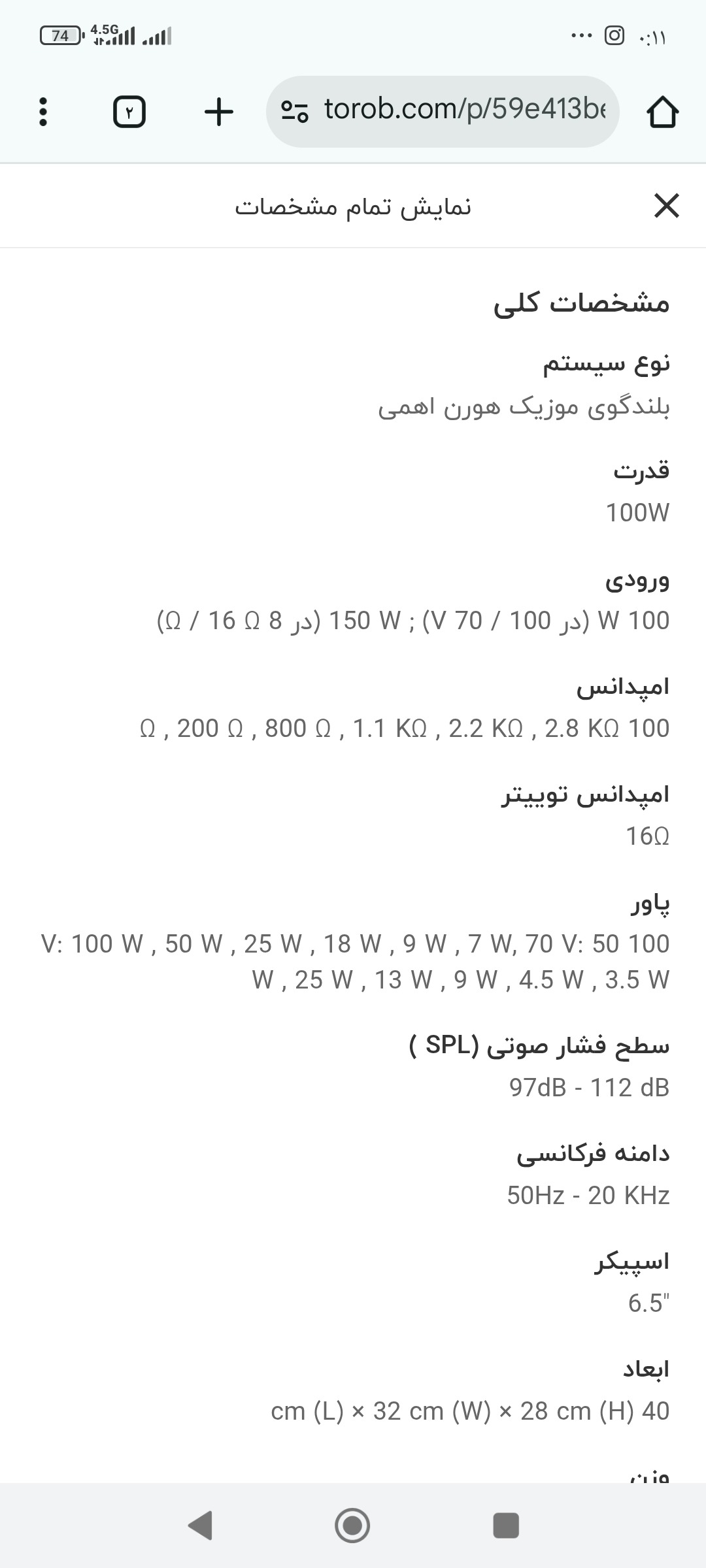Tap the system home button
706x1568 pixels.
point(352,1526)
